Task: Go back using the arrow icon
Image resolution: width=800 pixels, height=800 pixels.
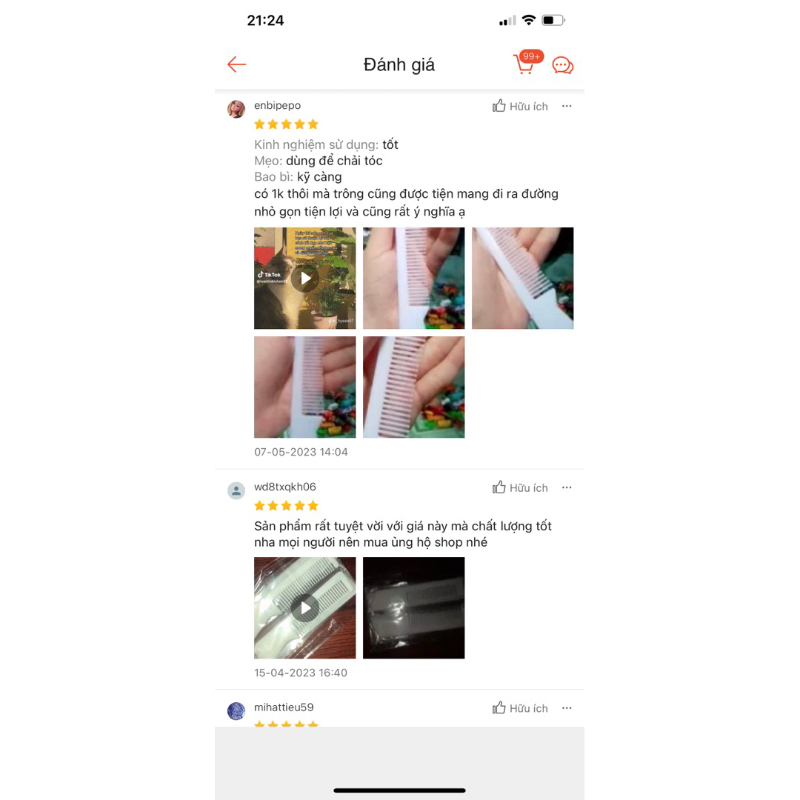Action: (x=236, y=65)
